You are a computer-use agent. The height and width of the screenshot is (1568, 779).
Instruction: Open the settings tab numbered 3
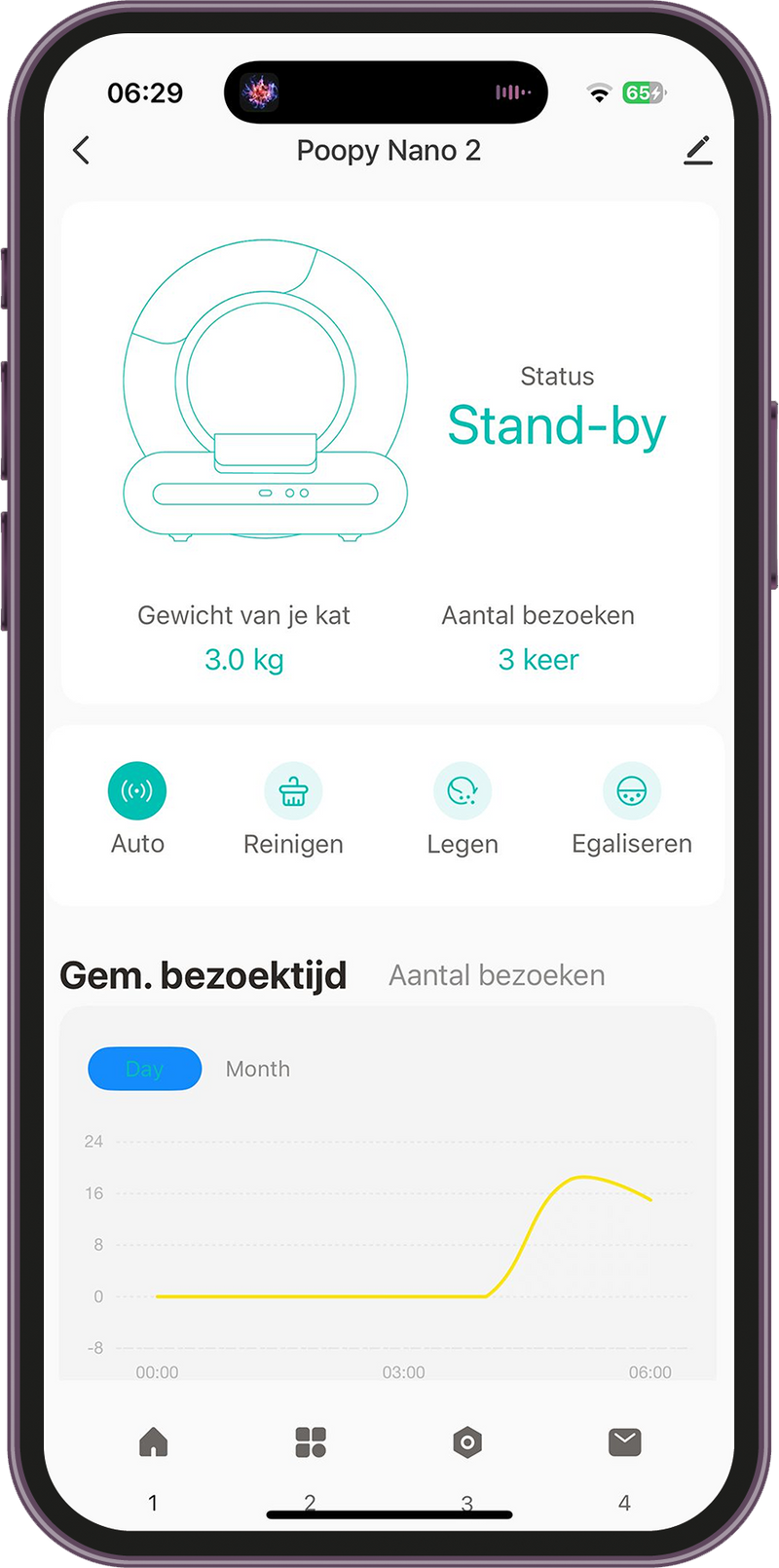(467, 1442)
